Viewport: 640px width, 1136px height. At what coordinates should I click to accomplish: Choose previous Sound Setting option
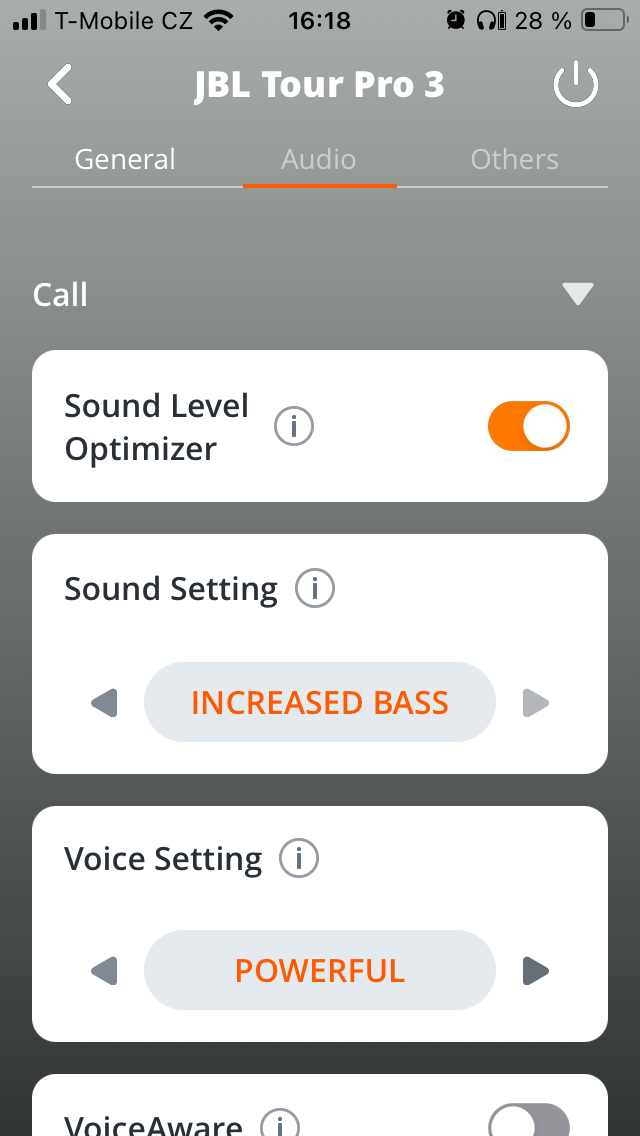click(104, 703)
